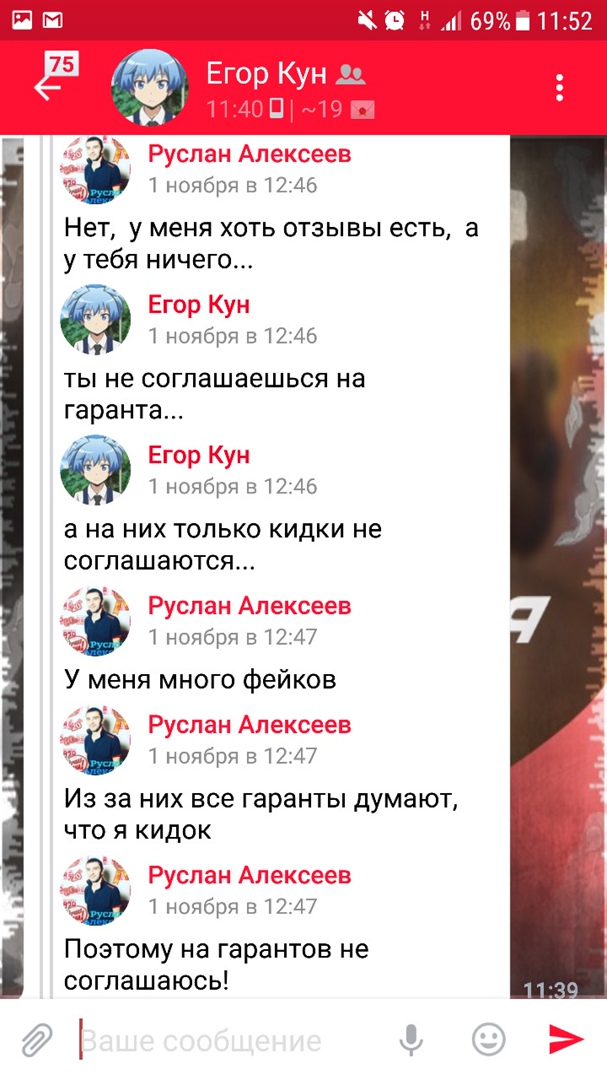Record a voice message with microphone
Viewport: 607px width, 1080px height.
click(x=411, y=1040)
